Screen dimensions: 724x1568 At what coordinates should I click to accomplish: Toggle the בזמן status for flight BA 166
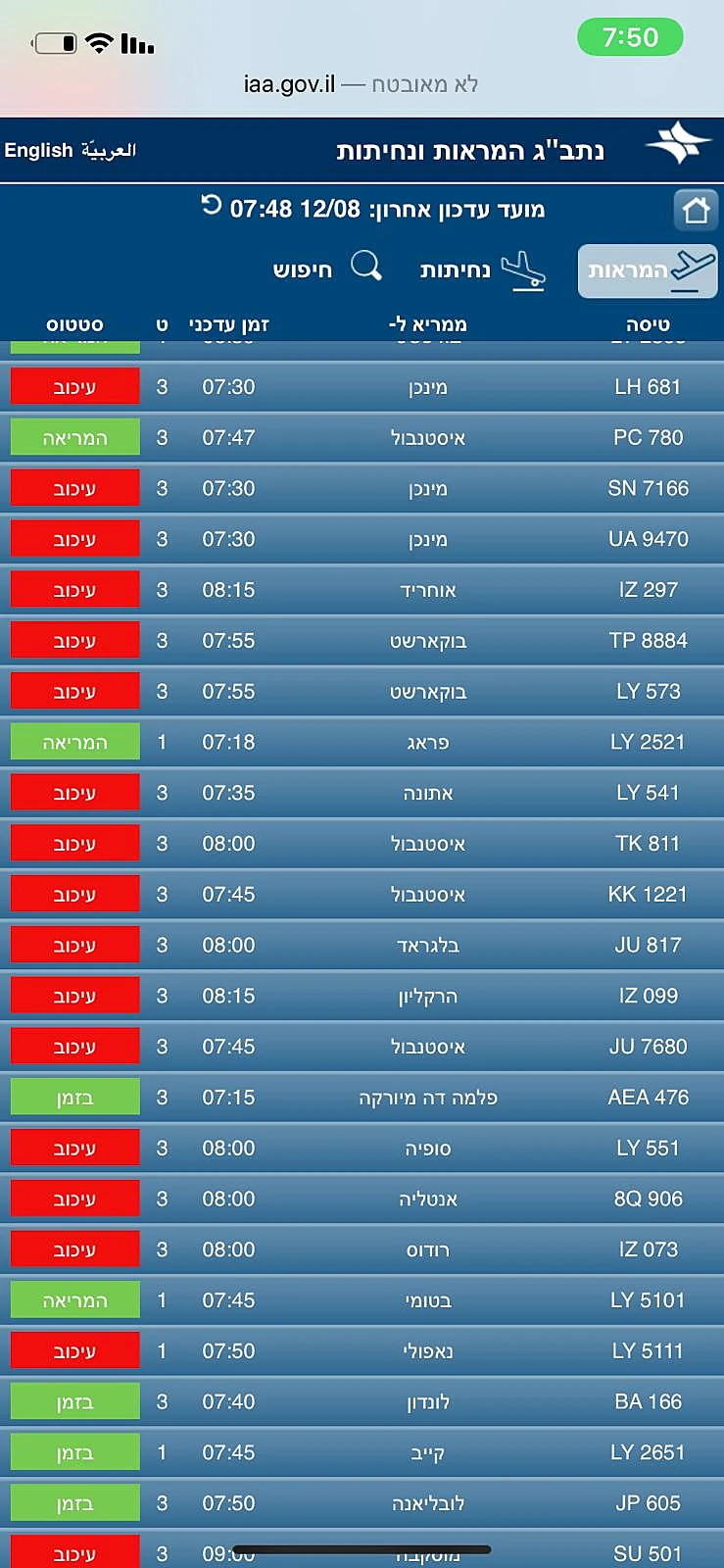[73, 1400]
